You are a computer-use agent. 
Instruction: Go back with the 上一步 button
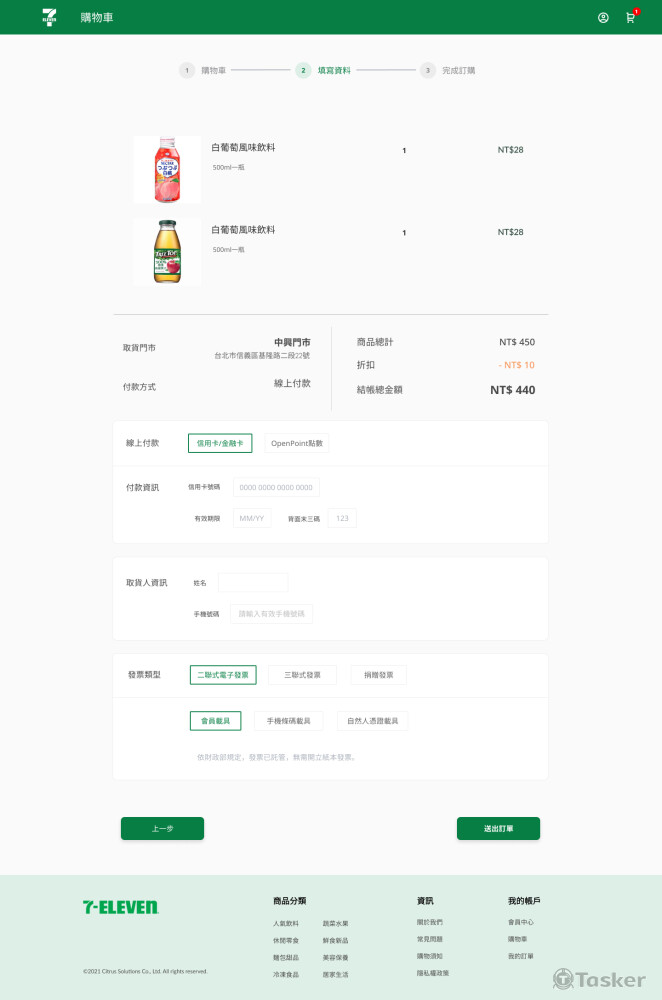[162, 828]
